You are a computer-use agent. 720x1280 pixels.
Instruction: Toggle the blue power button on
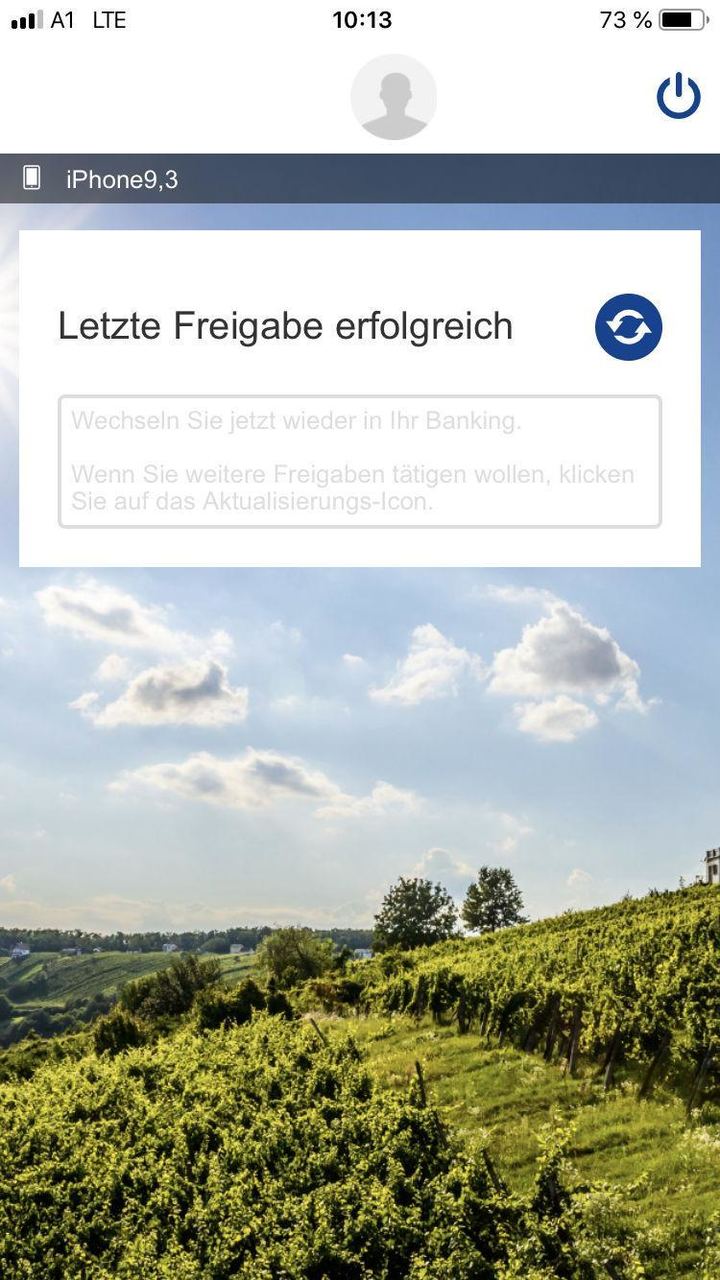678,95
